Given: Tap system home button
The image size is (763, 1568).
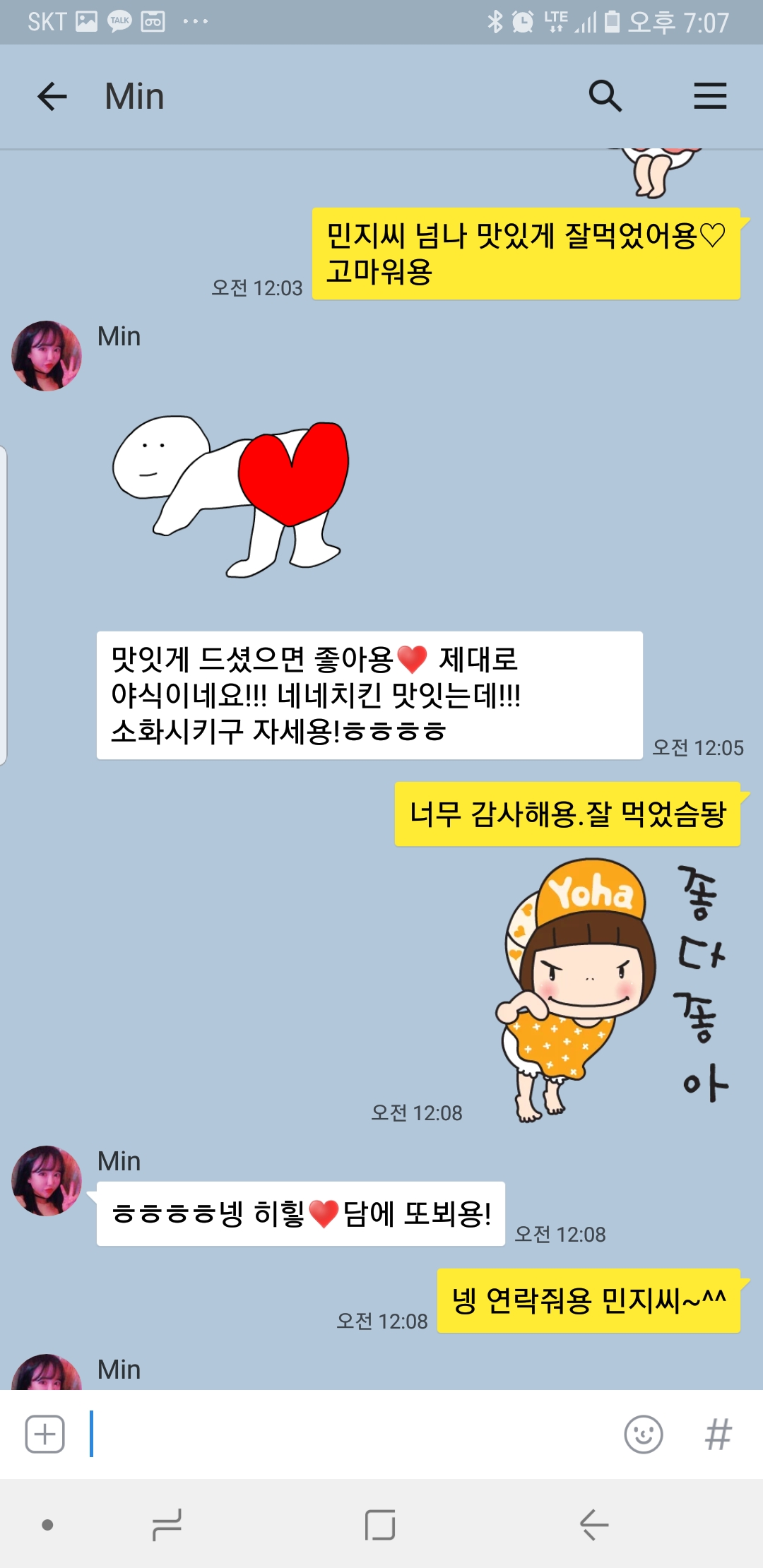Looking at the screenshot, I should pos(380,1525).
